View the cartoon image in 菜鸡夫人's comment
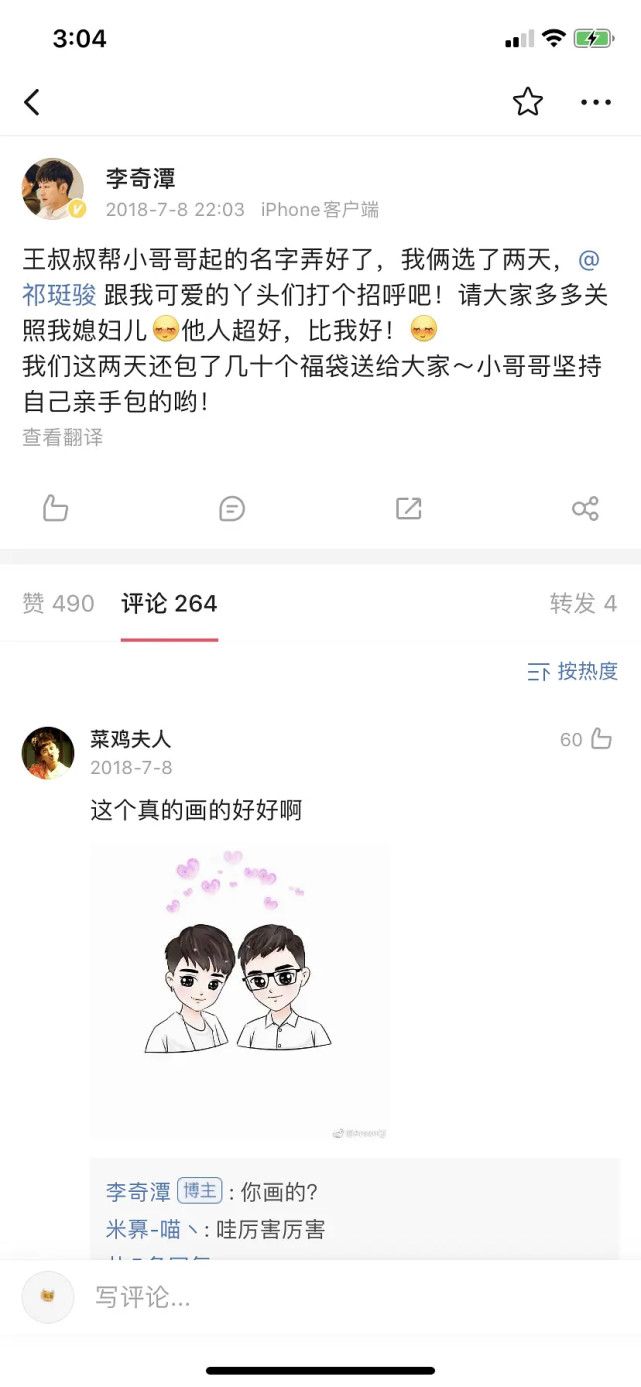Image resolution: width=641 pixels, height=1387 pixels. point(240,990)
